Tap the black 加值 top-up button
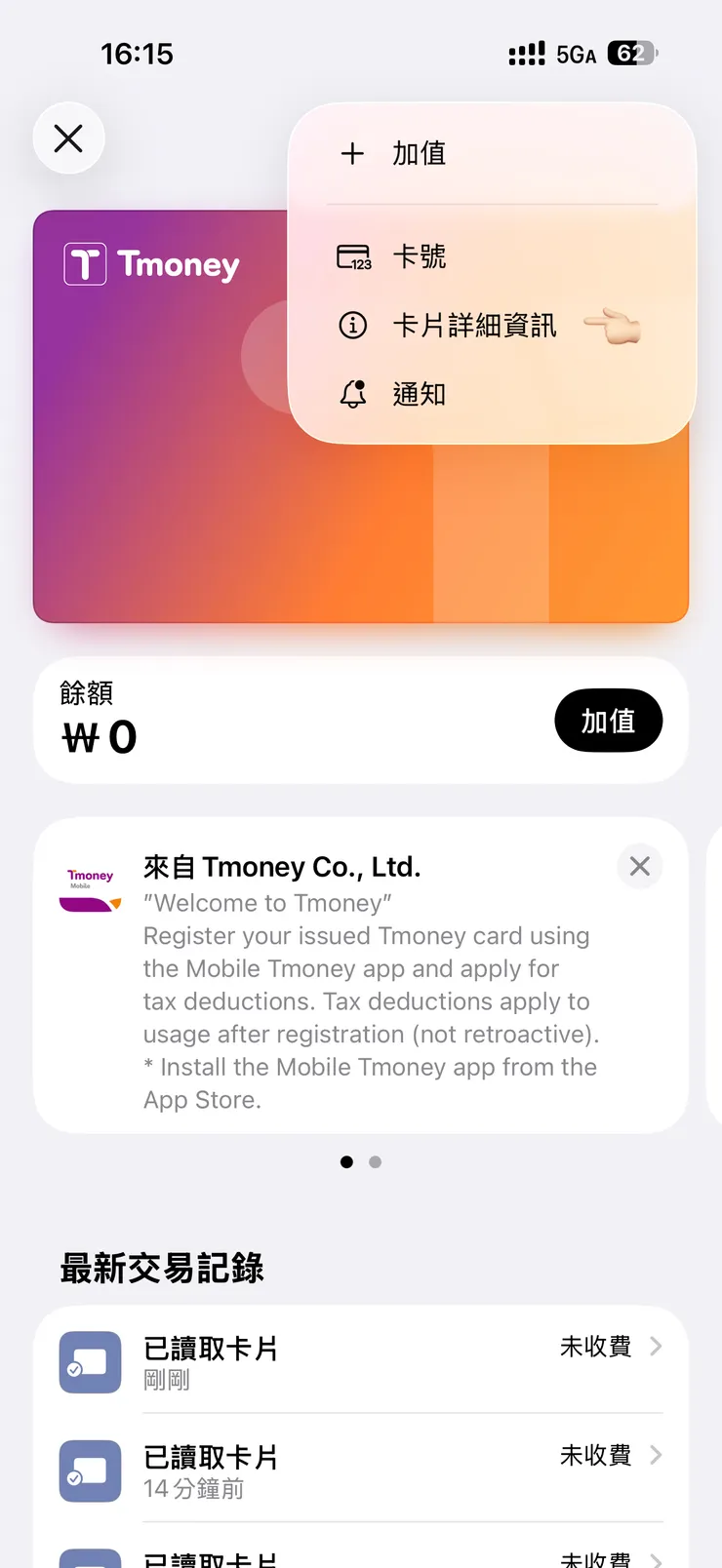The width and height of the screenshot is (722, 1568). tap(608, 721)
